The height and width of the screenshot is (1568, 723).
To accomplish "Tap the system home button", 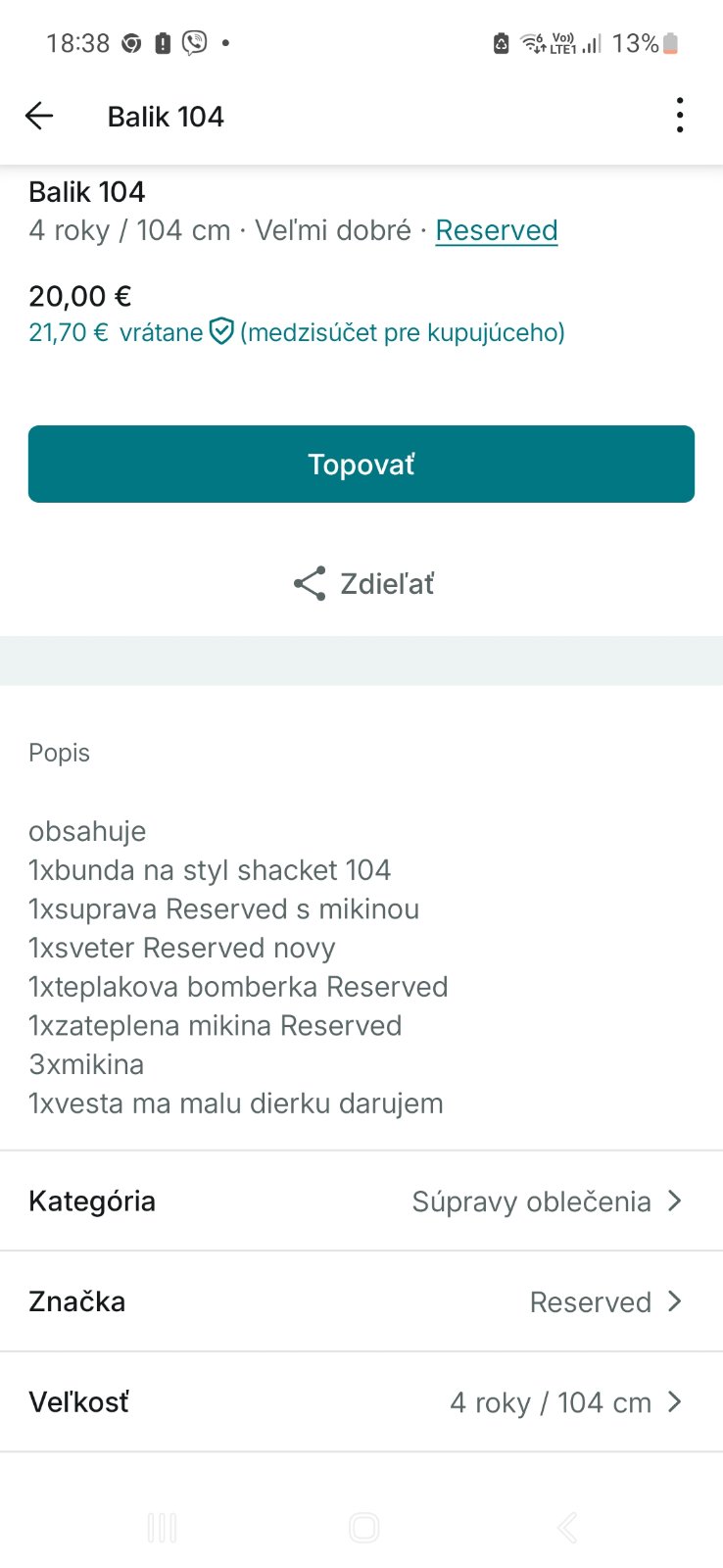I will tap(363, 1527).
